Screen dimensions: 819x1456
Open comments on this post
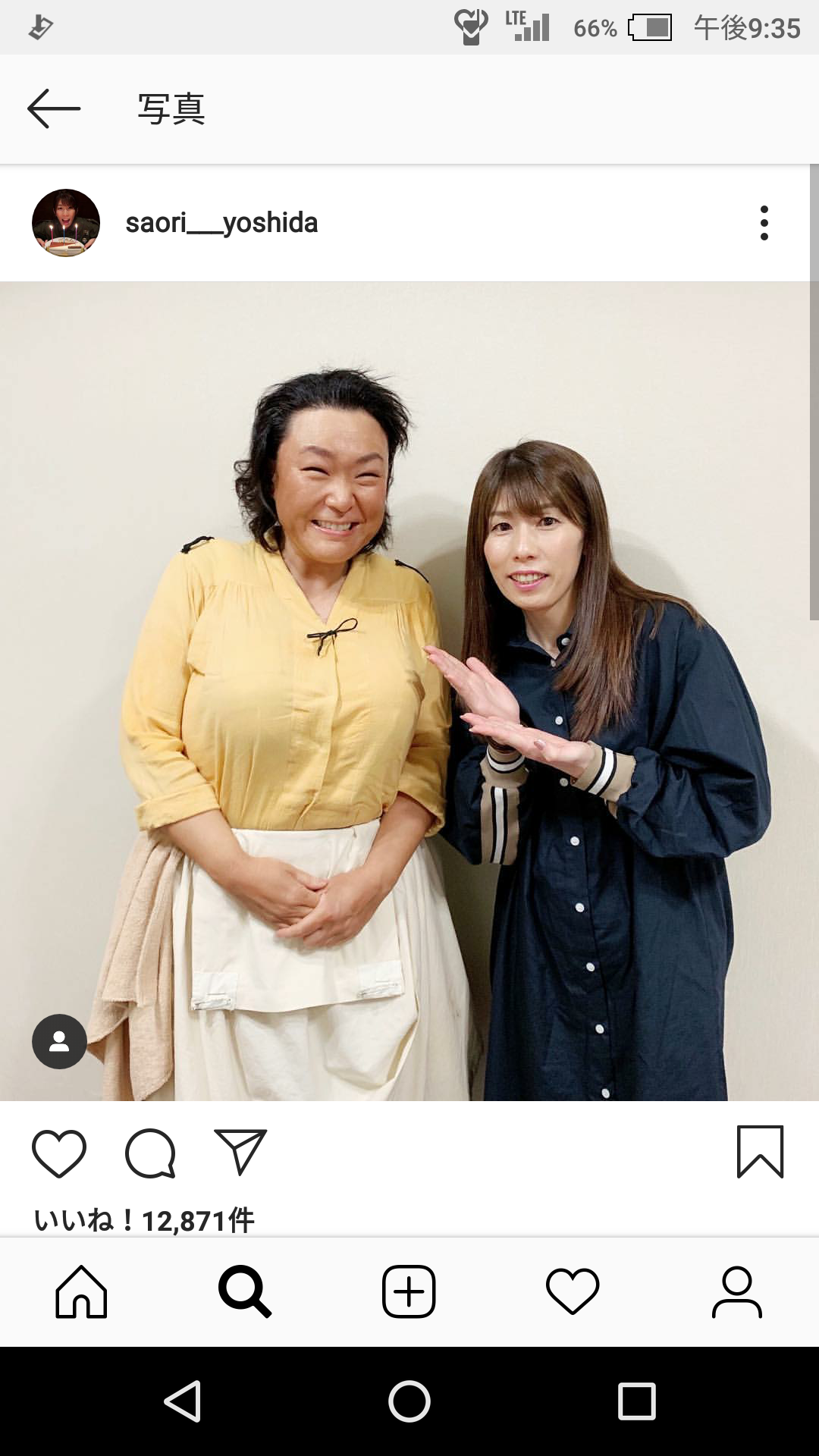click(150, 1153)
